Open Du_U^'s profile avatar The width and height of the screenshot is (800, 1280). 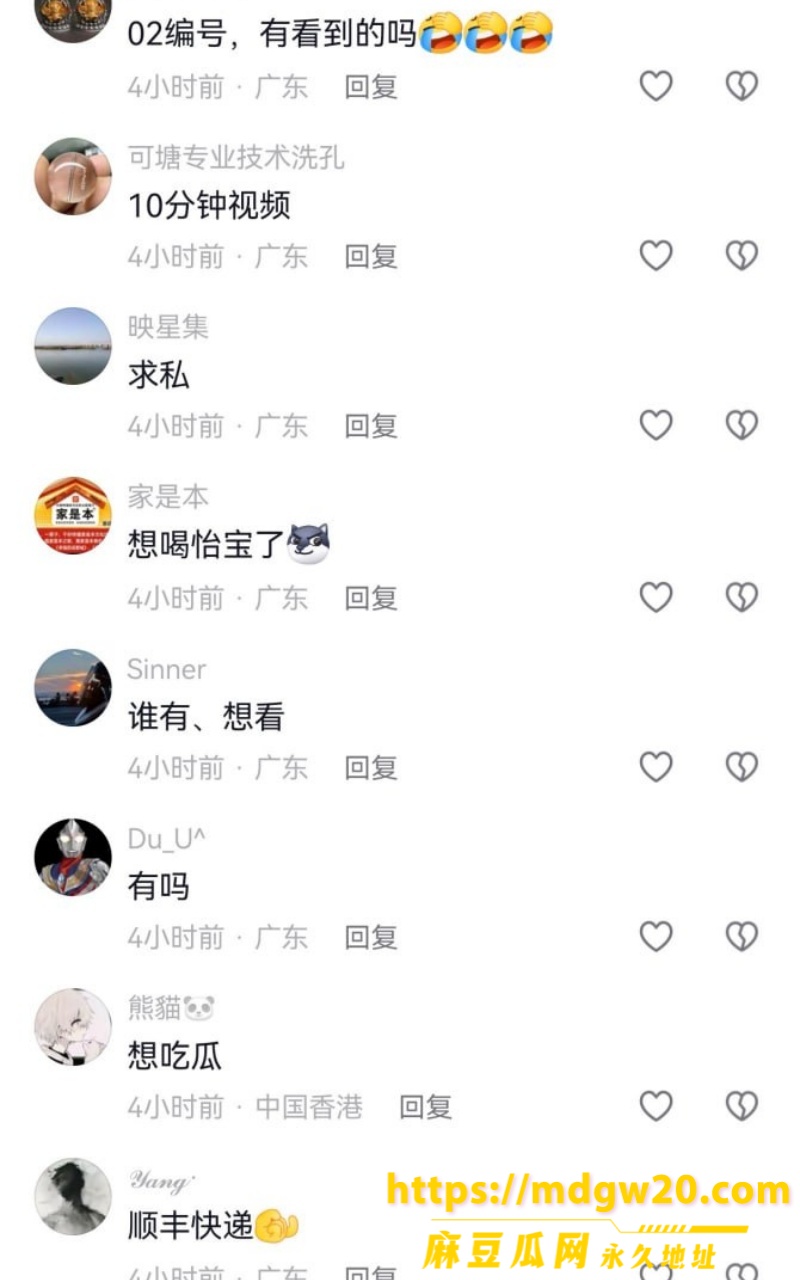pyautogui.click(x=73, y=857)
